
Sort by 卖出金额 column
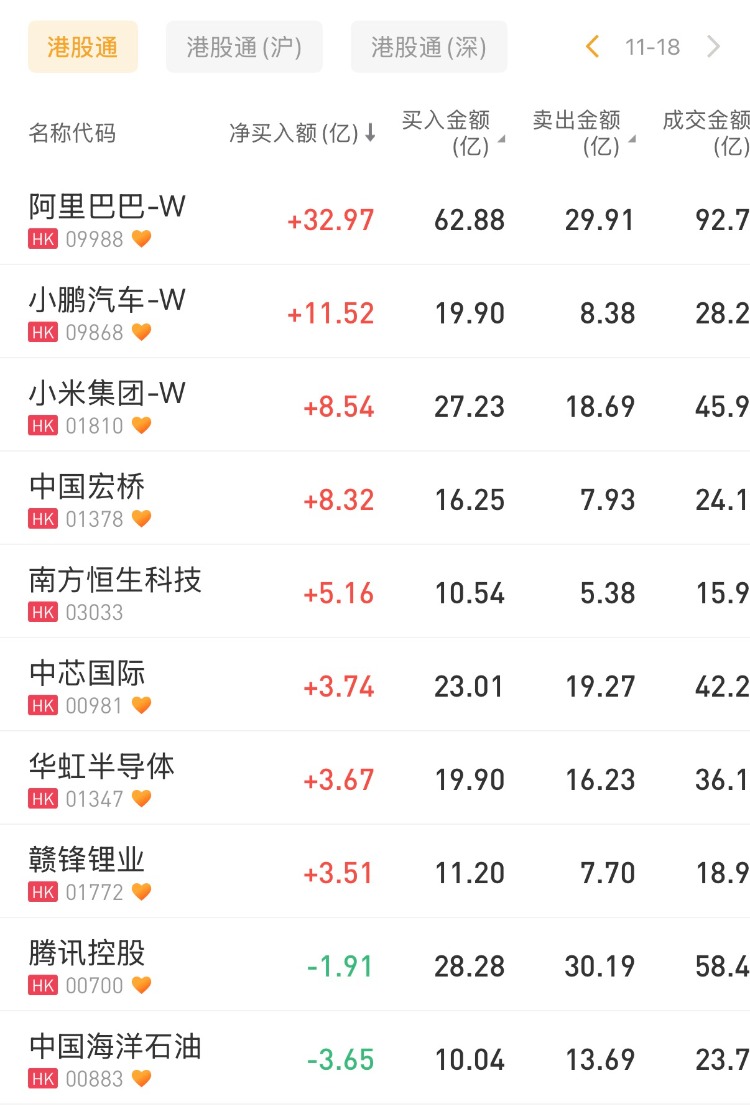(582, 133)
